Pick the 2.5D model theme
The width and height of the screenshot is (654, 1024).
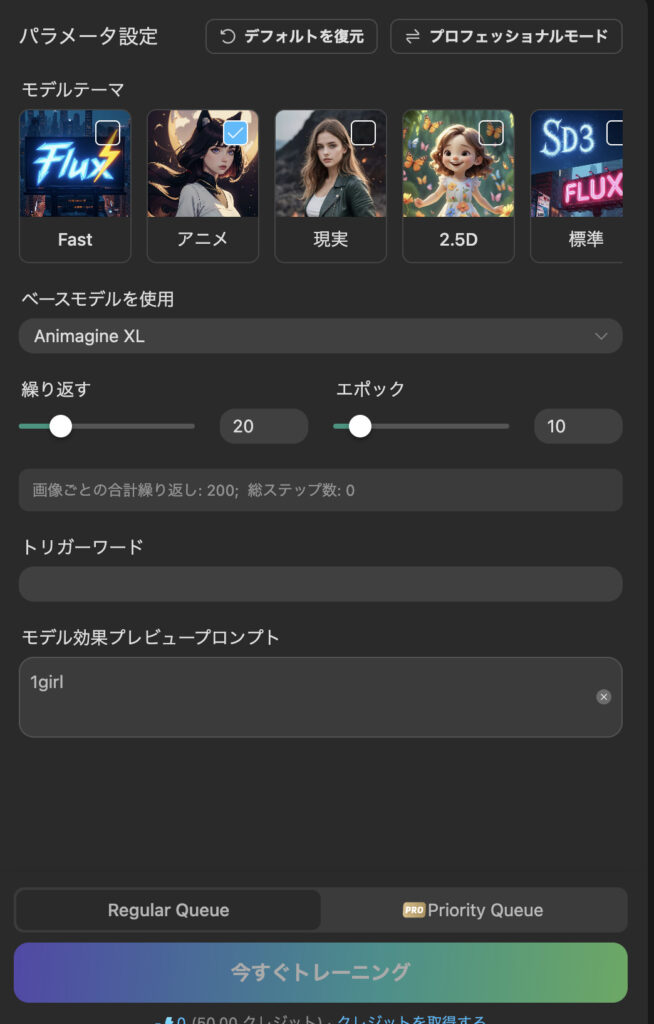[458, 186]
